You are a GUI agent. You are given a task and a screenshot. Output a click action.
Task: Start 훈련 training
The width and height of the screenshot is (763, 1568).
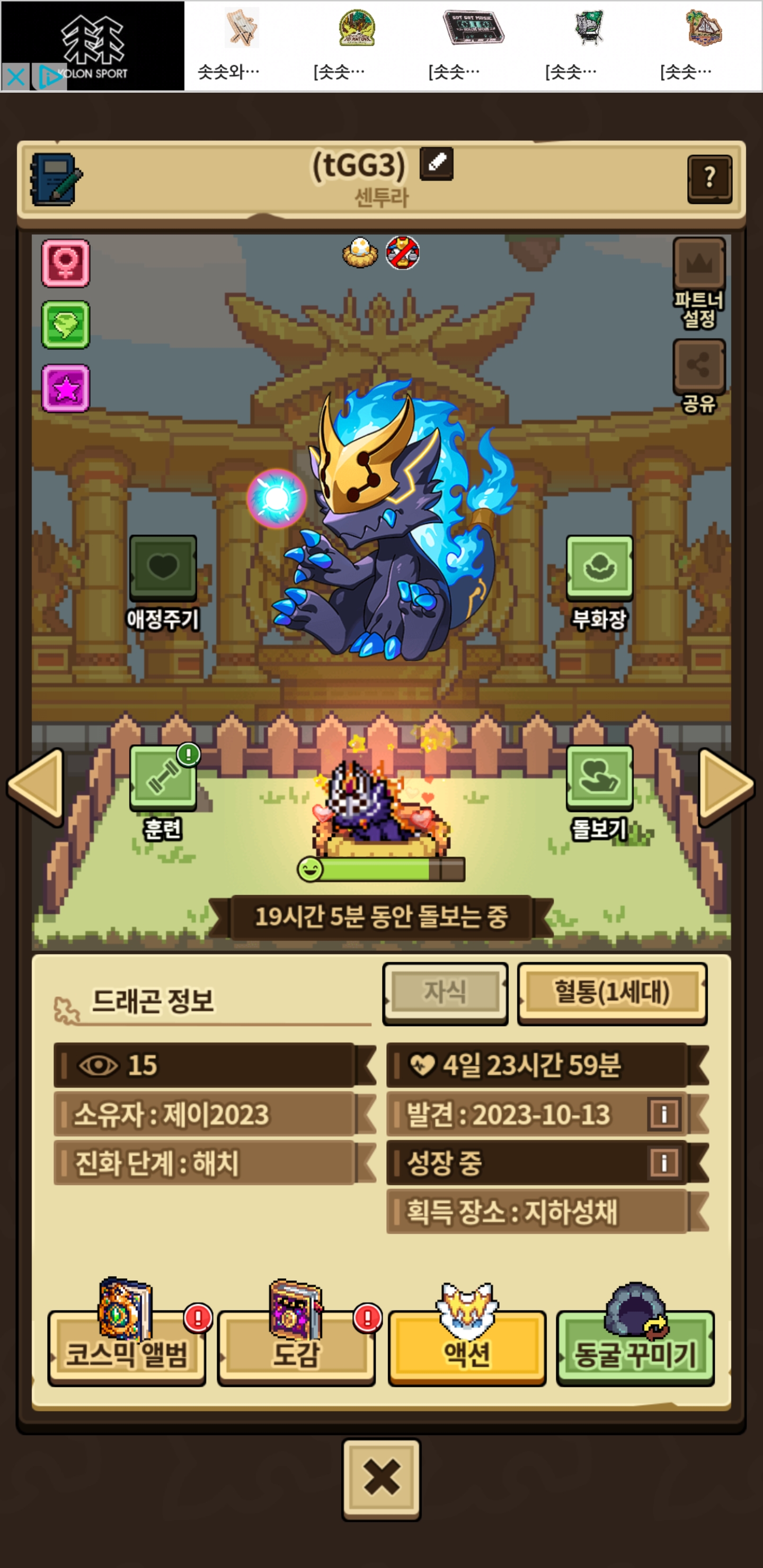pyautogui.click(x=163, y=792)
